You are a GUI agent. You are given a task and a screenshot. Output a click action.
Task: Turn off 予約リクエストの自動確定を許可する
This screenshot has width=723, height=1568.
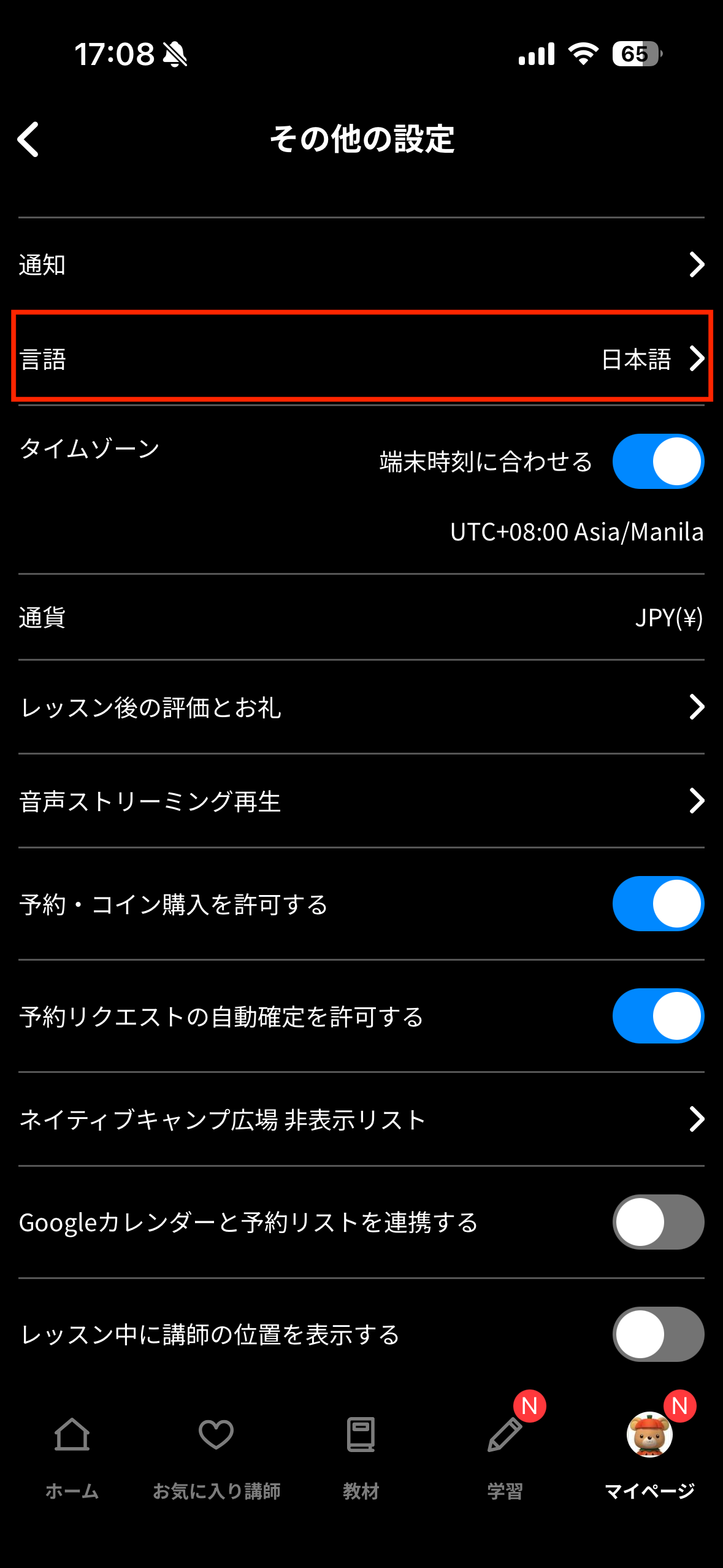click(657, 1016)
